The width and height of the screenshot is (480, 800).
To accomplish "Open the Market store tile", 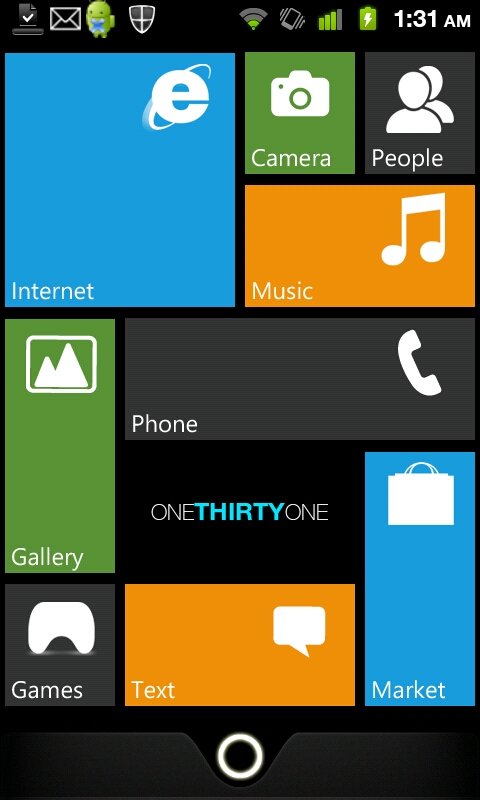I will pyautogui.click(x=420, y=579).
